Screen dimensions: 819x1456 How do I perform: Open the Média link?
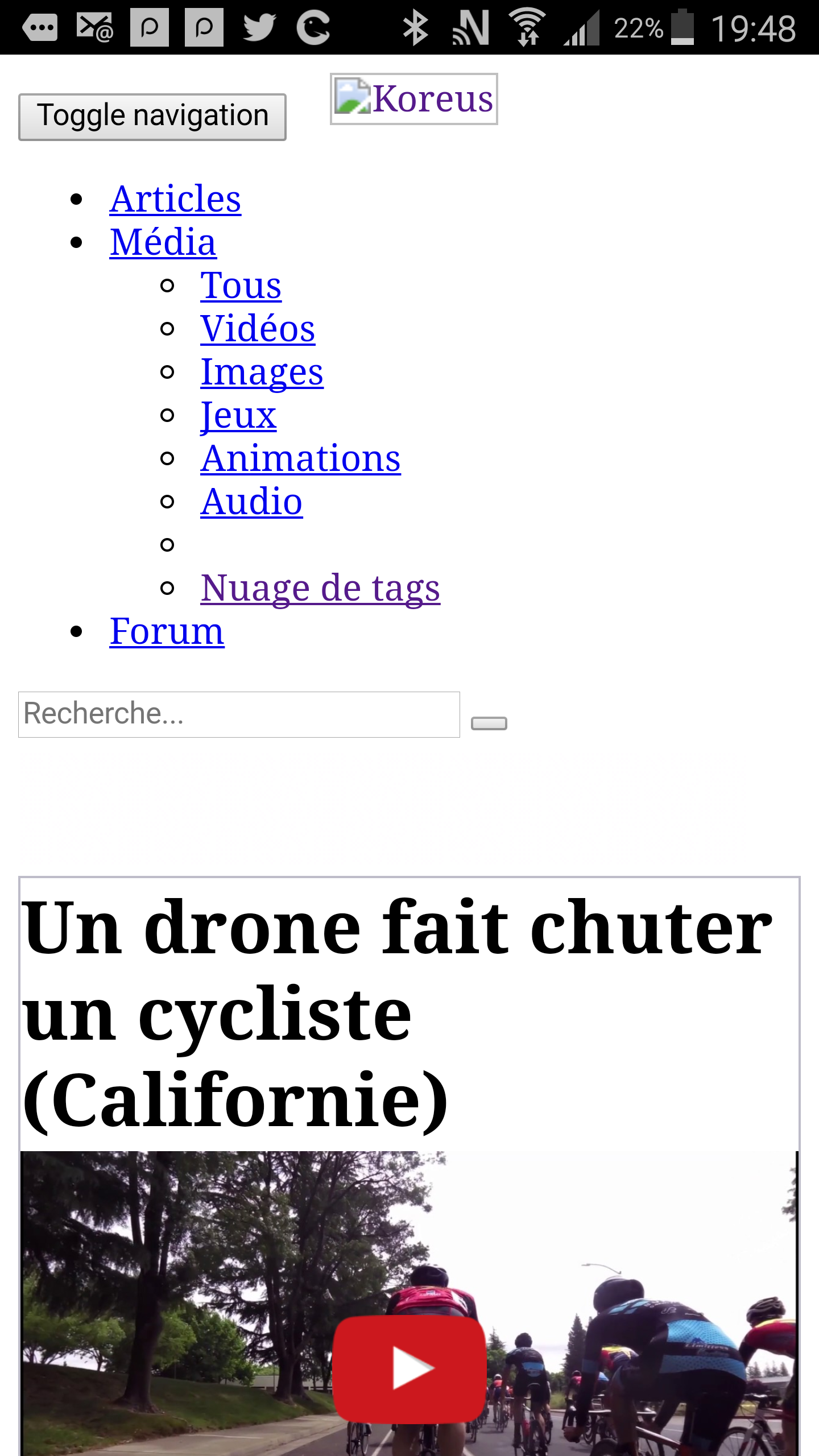(163, 242)
